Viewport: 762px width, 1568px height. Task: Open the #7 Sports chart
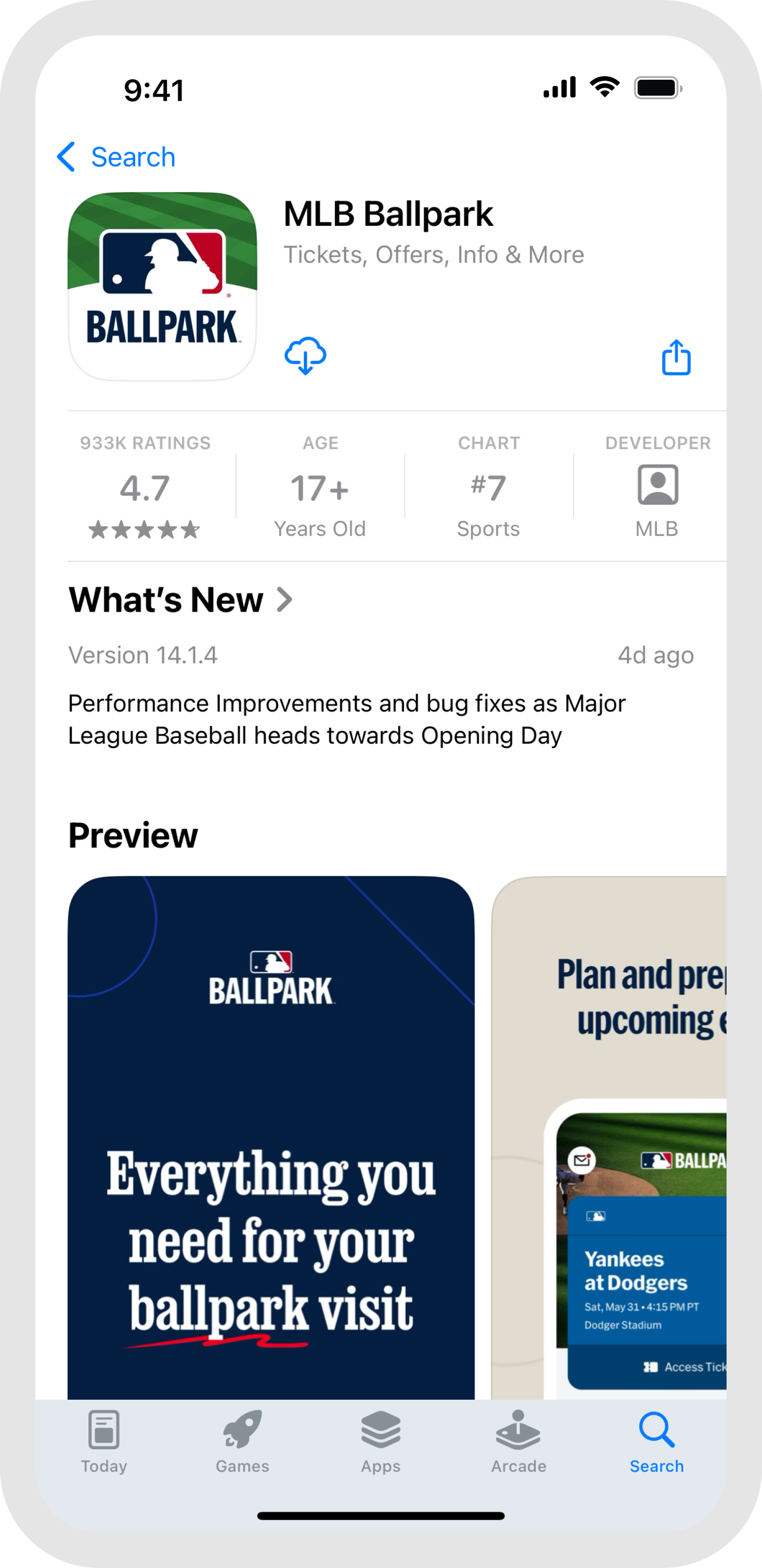(x=489, y=486)
